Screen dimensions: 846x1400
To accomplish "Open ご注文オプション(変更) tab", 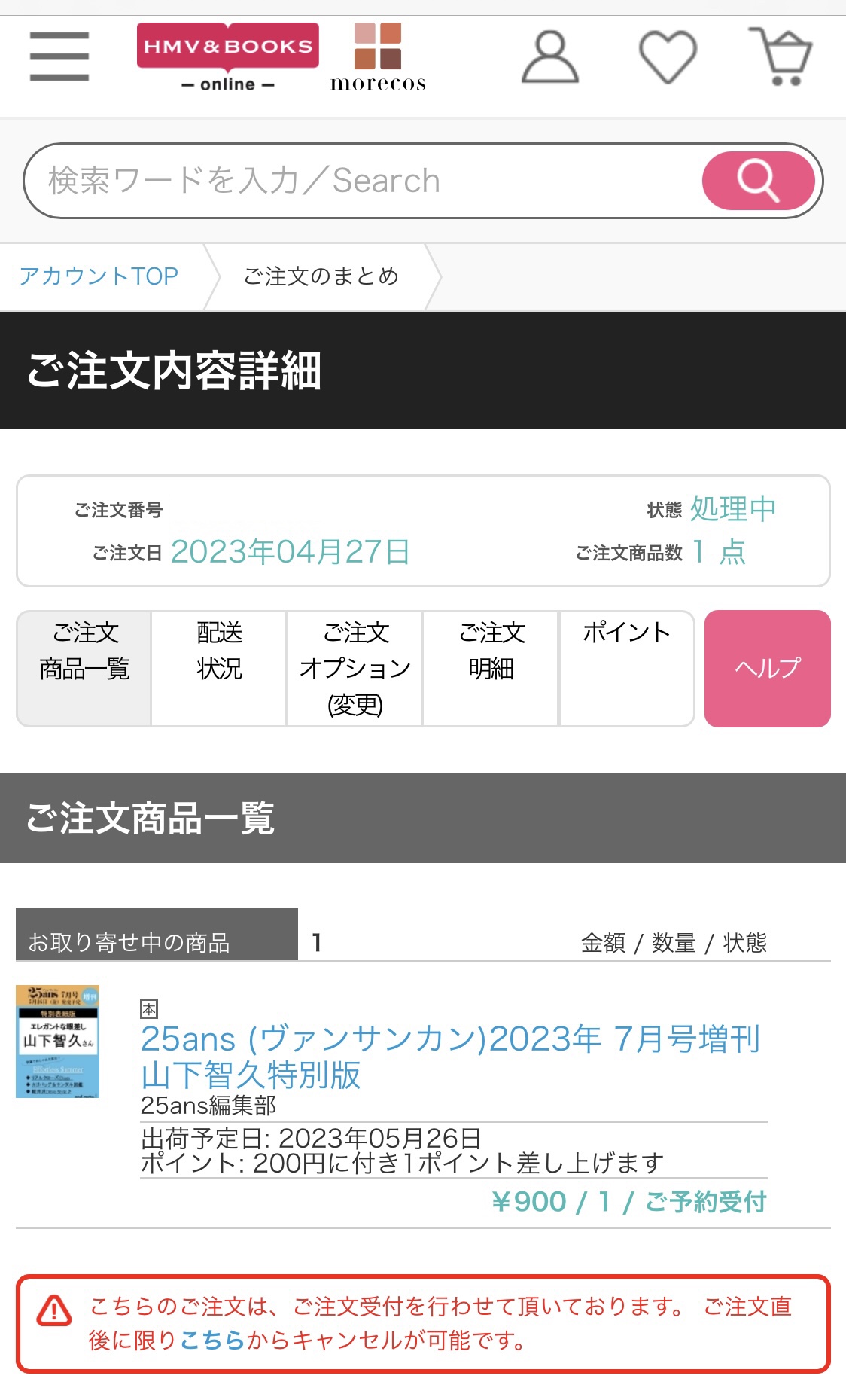I will tap(355, 669).
